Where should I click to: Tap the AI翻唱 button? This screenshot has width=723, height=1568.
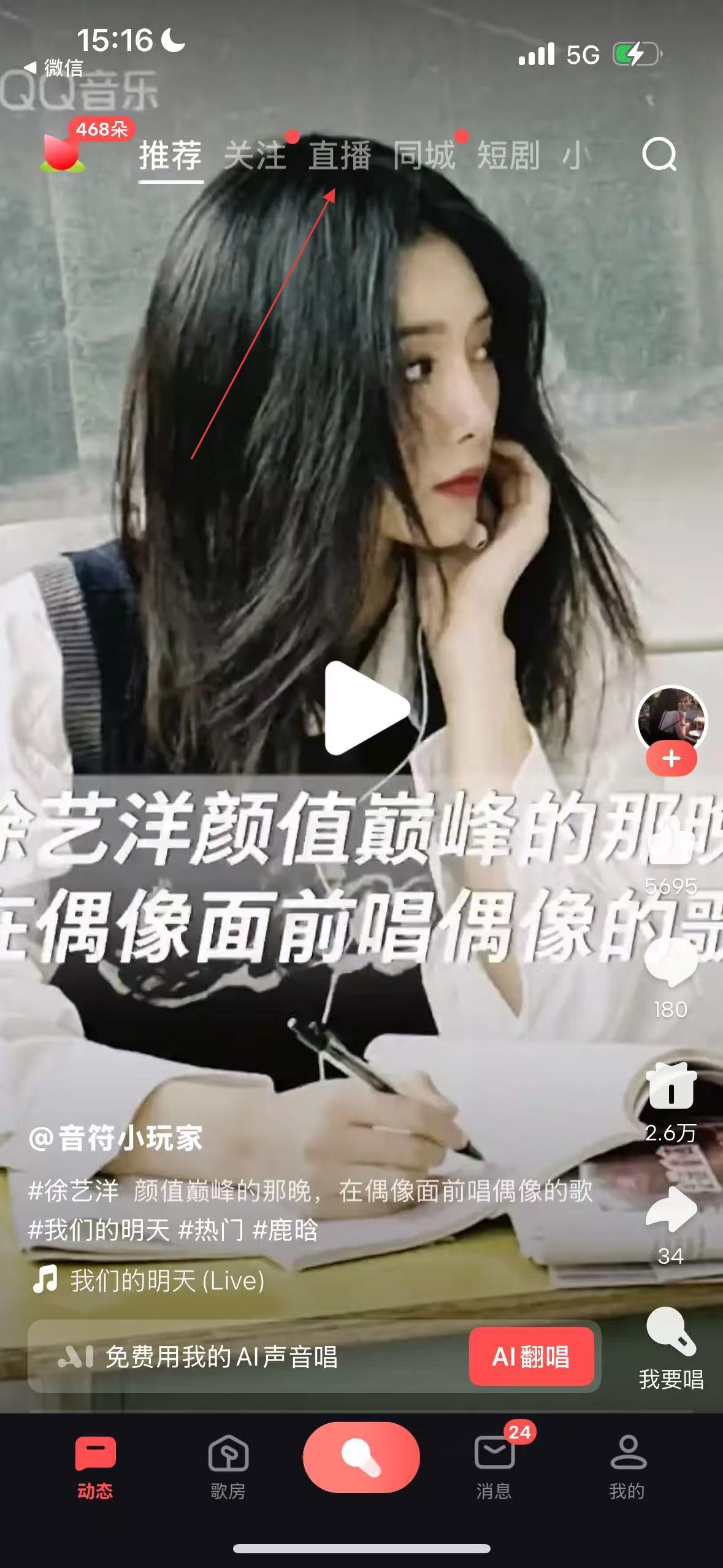point(531,1356)
